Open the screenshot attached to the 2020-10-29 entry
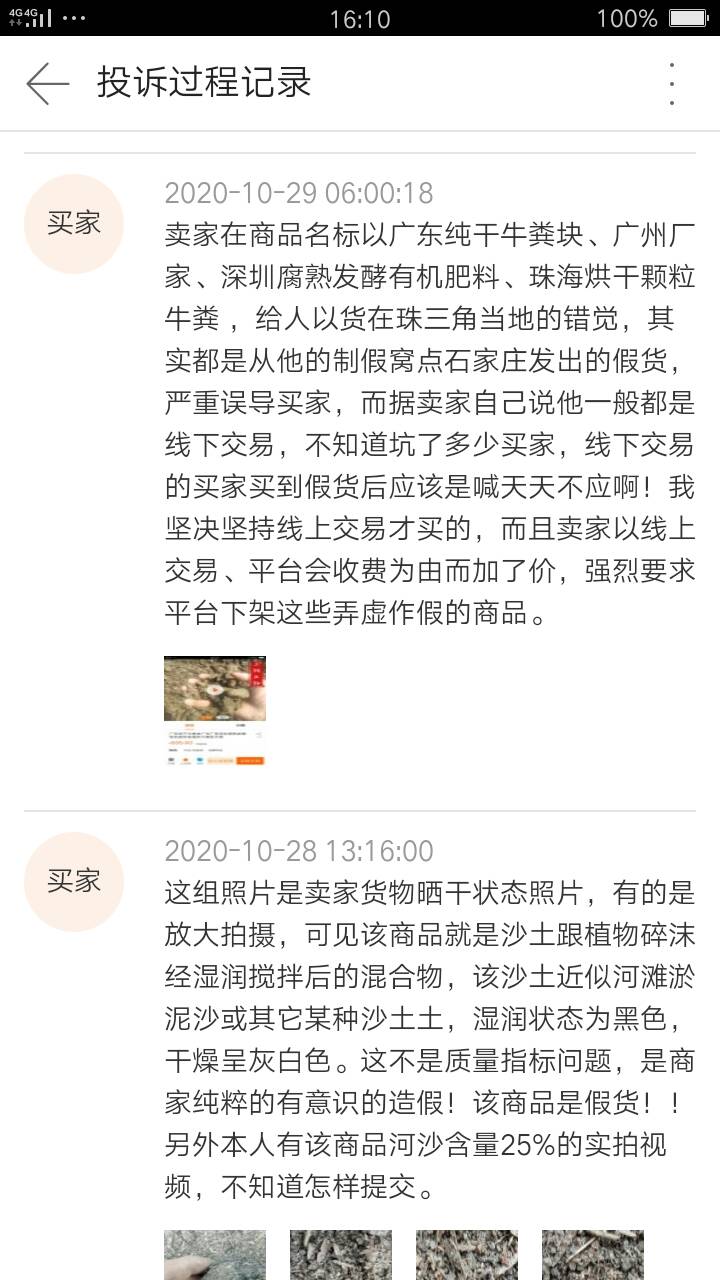The height and width of the screenshot is (1280, 720). 215,711
